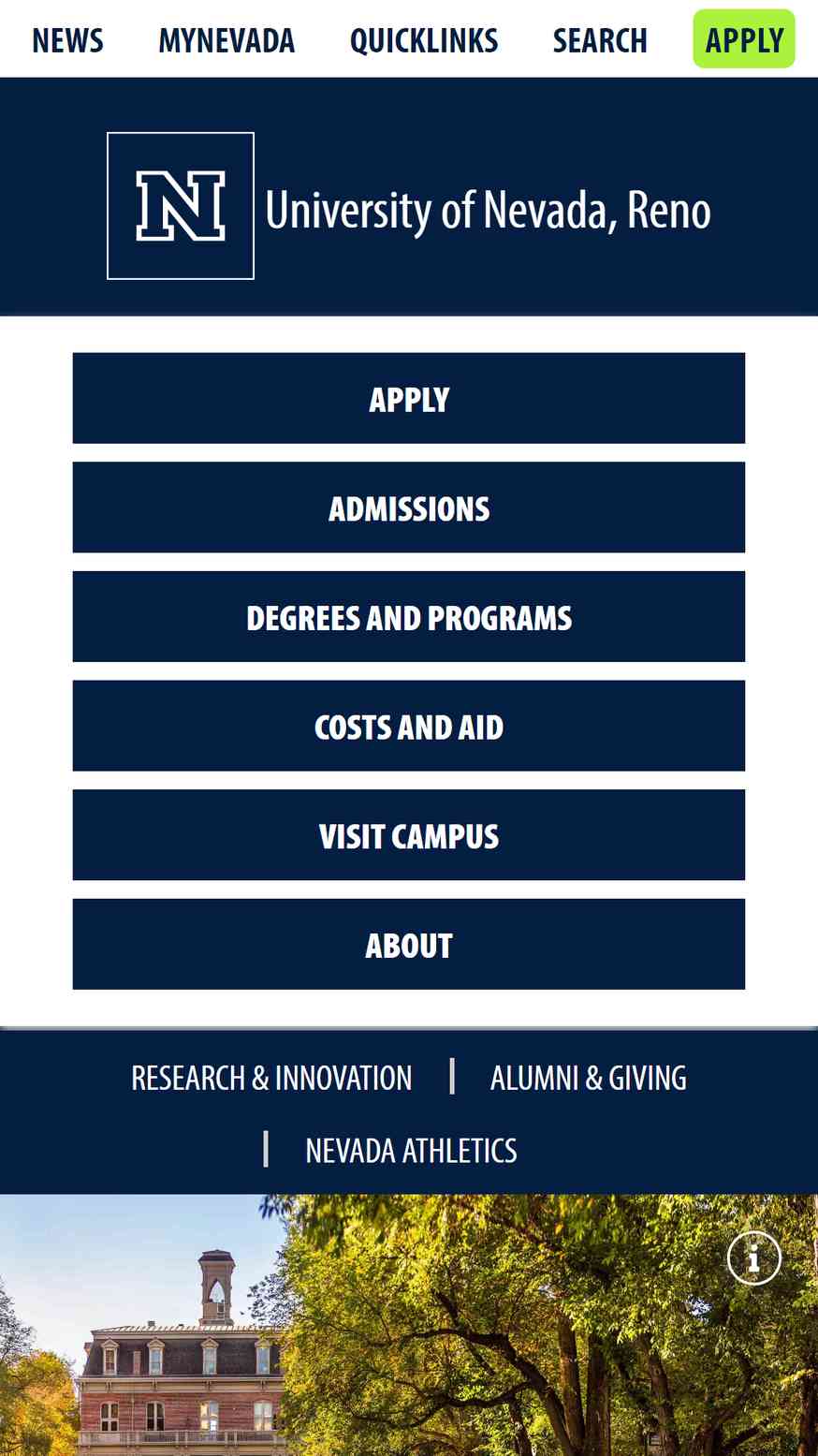View Costs and Aid information
The height and width of the screenshot is (1456, 818).
click(x=409, y=726)
